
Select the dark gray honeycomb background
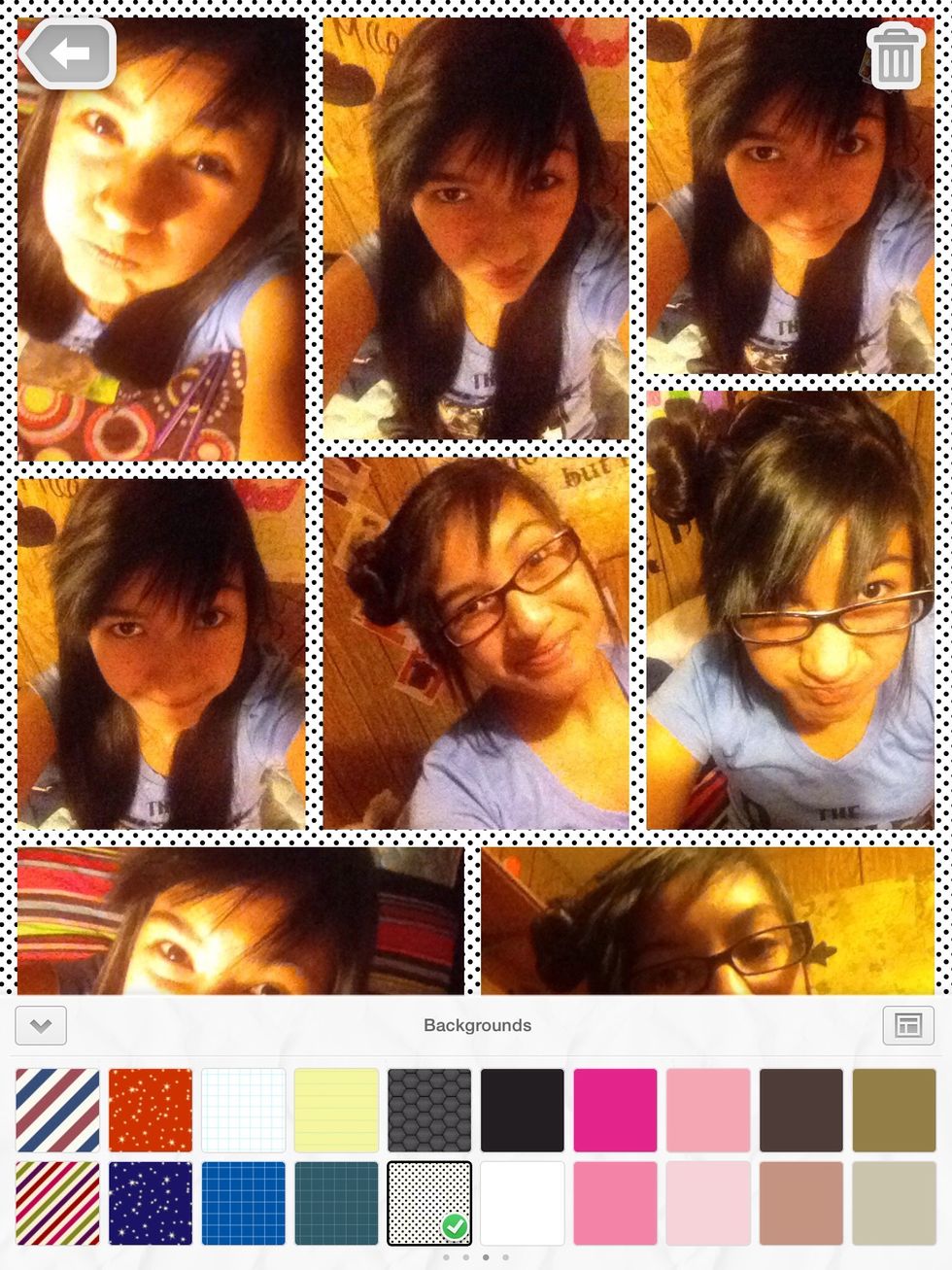[x=429, y=1110]
